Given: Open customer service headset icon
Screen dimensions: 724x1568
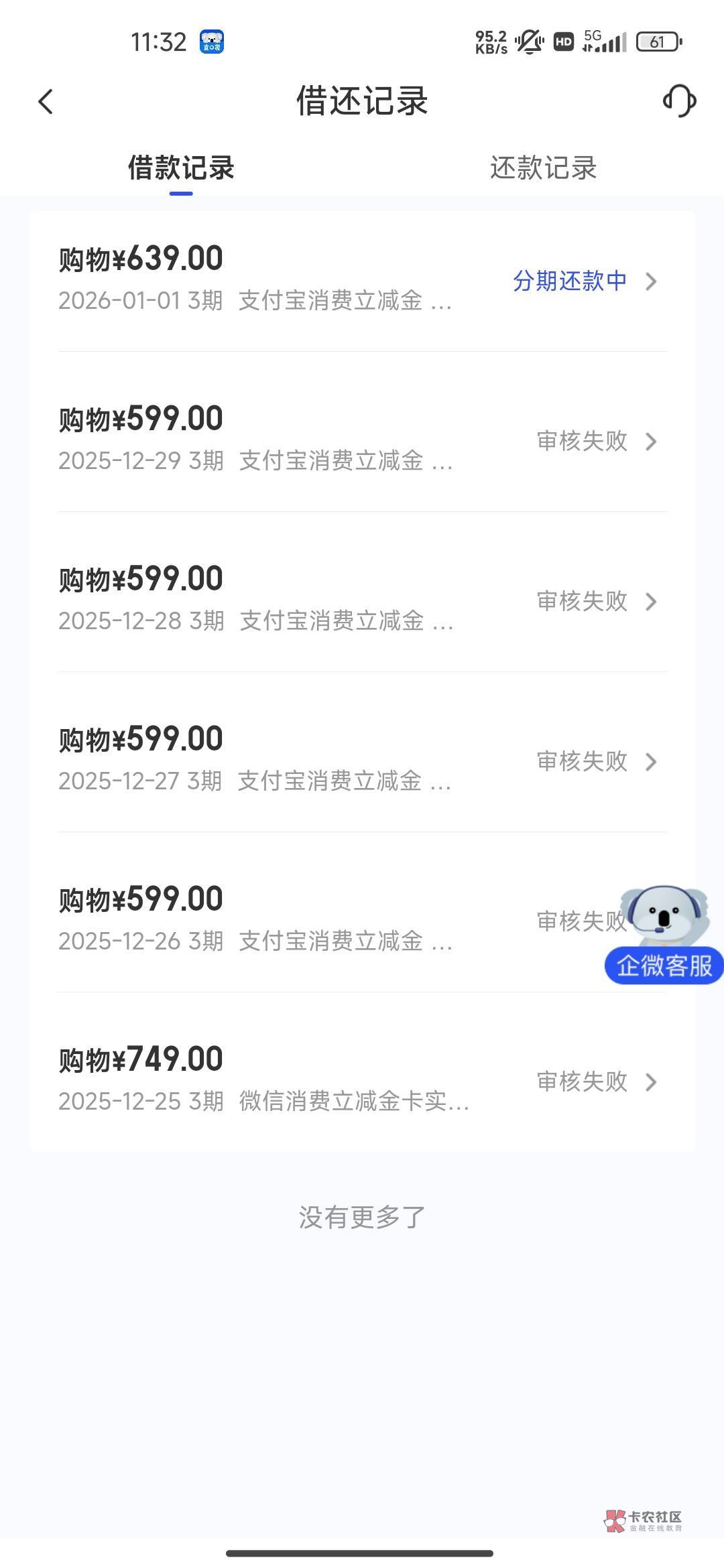Looking at the screenshot, I should (679, 101).
